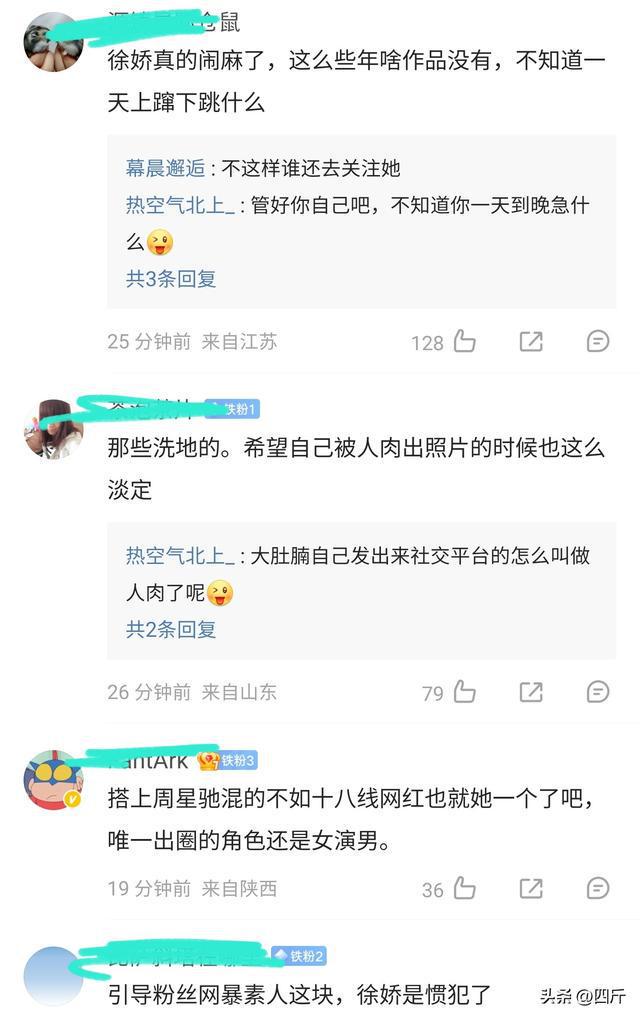
Task: Open avatar of the 那些洗地的 commenter
Action: point(53,428)
